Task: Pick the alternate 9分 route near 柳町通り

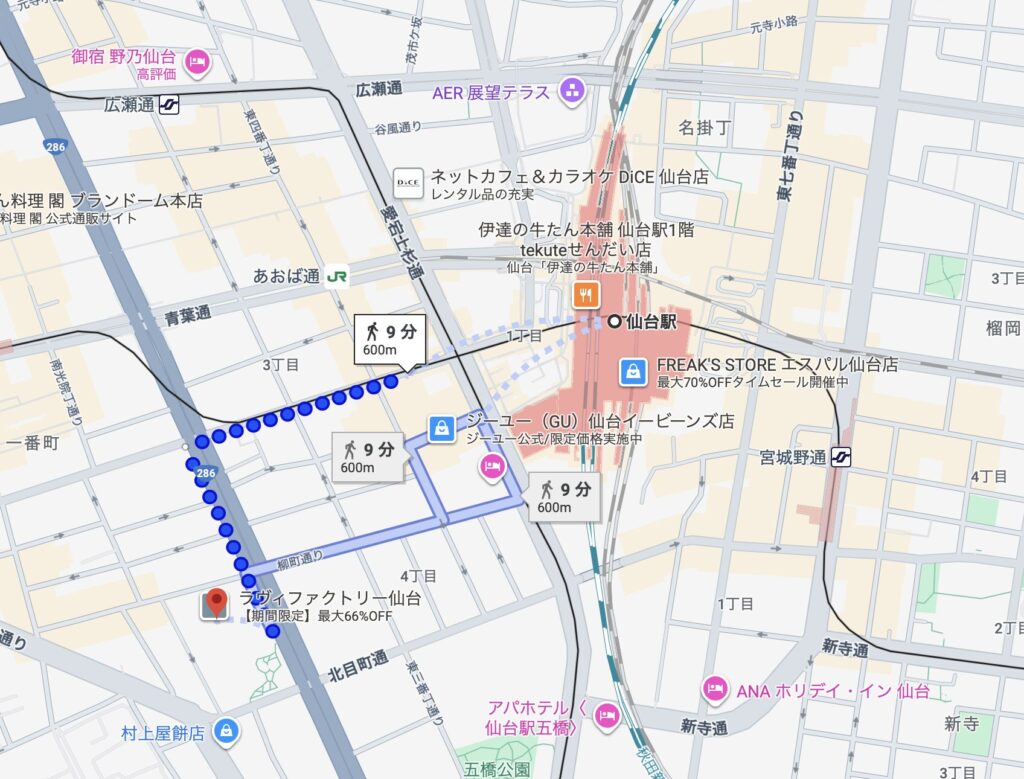Action: click(x=368, y=457)
